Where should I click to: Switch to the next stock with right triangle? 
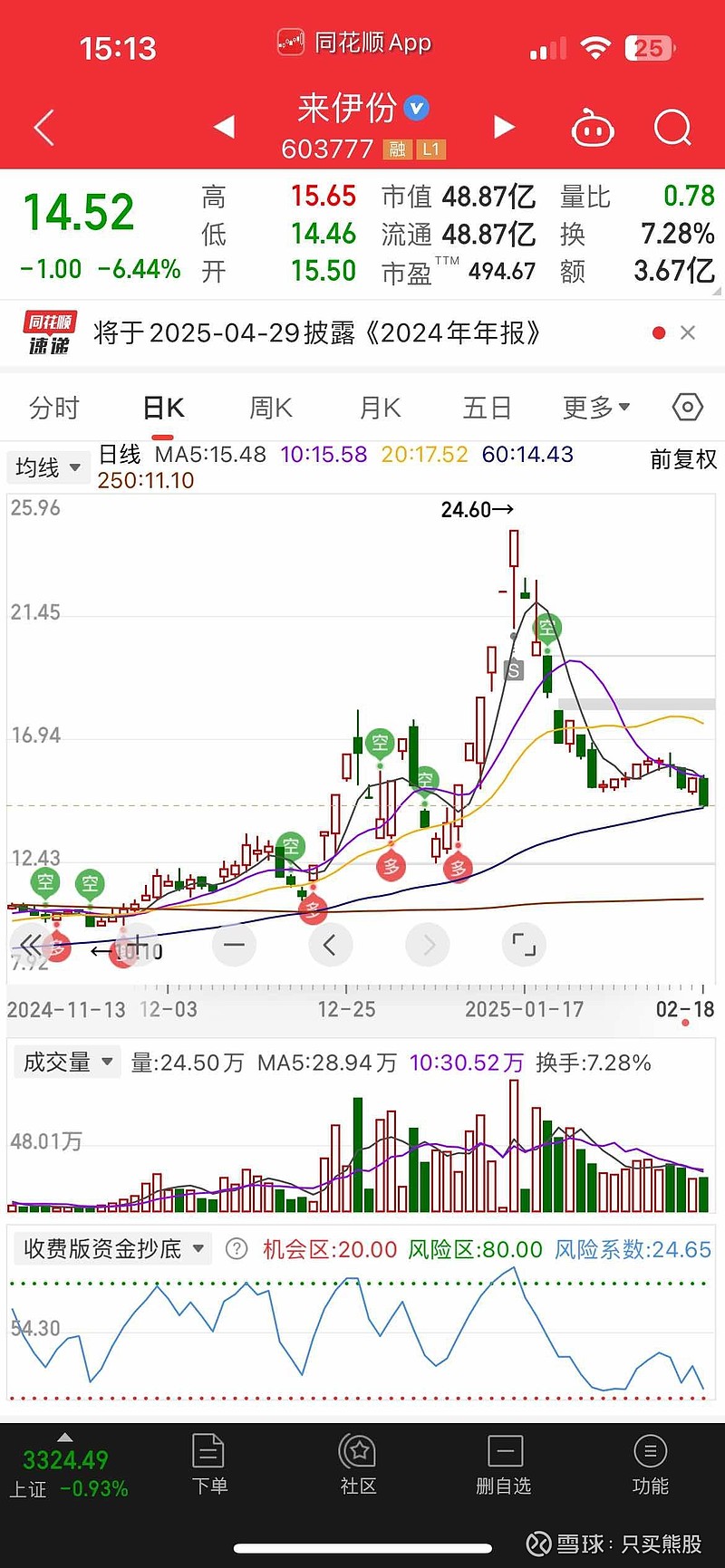504,127
